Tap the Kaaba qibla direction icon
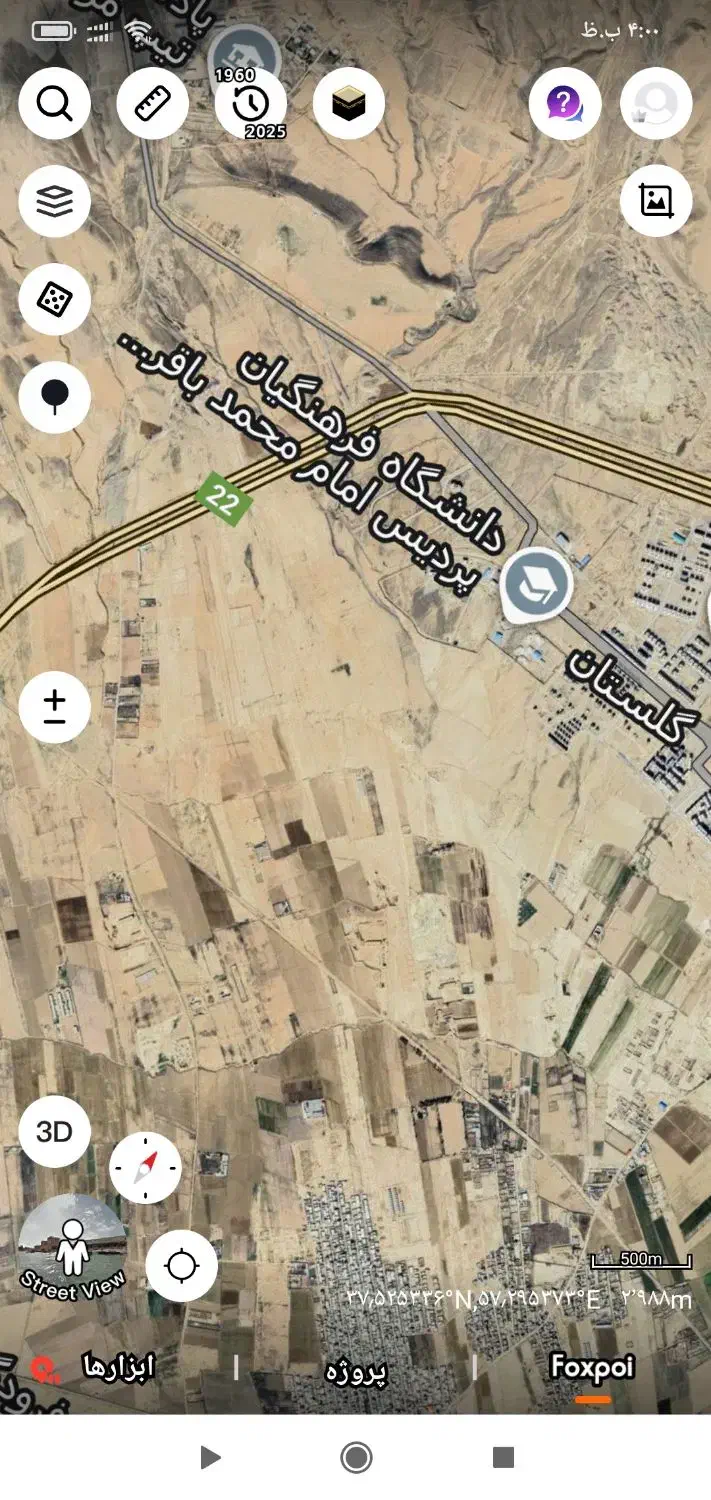 pos(349,103)
